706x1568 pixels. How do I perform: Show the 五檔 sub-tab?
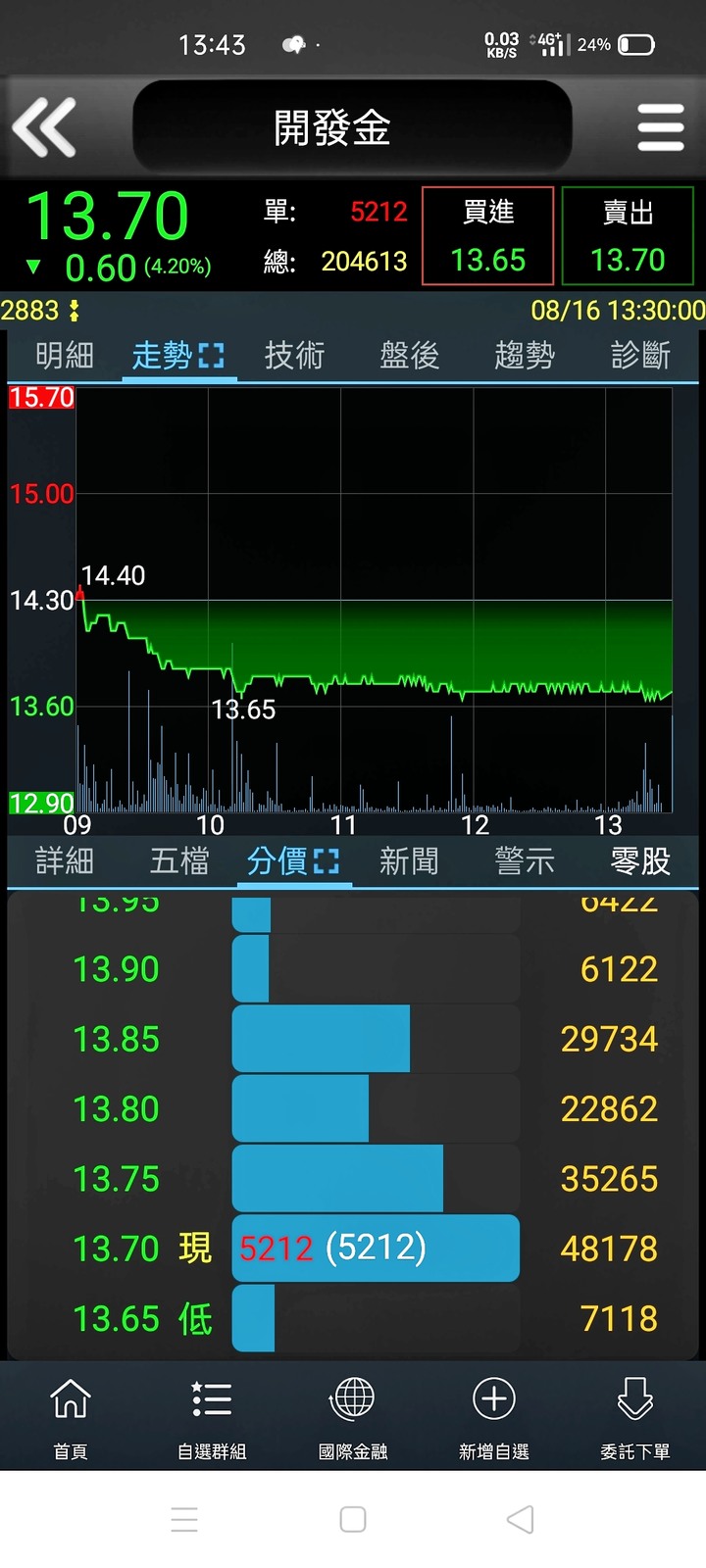pyautogui.click(x=179, y=861)
